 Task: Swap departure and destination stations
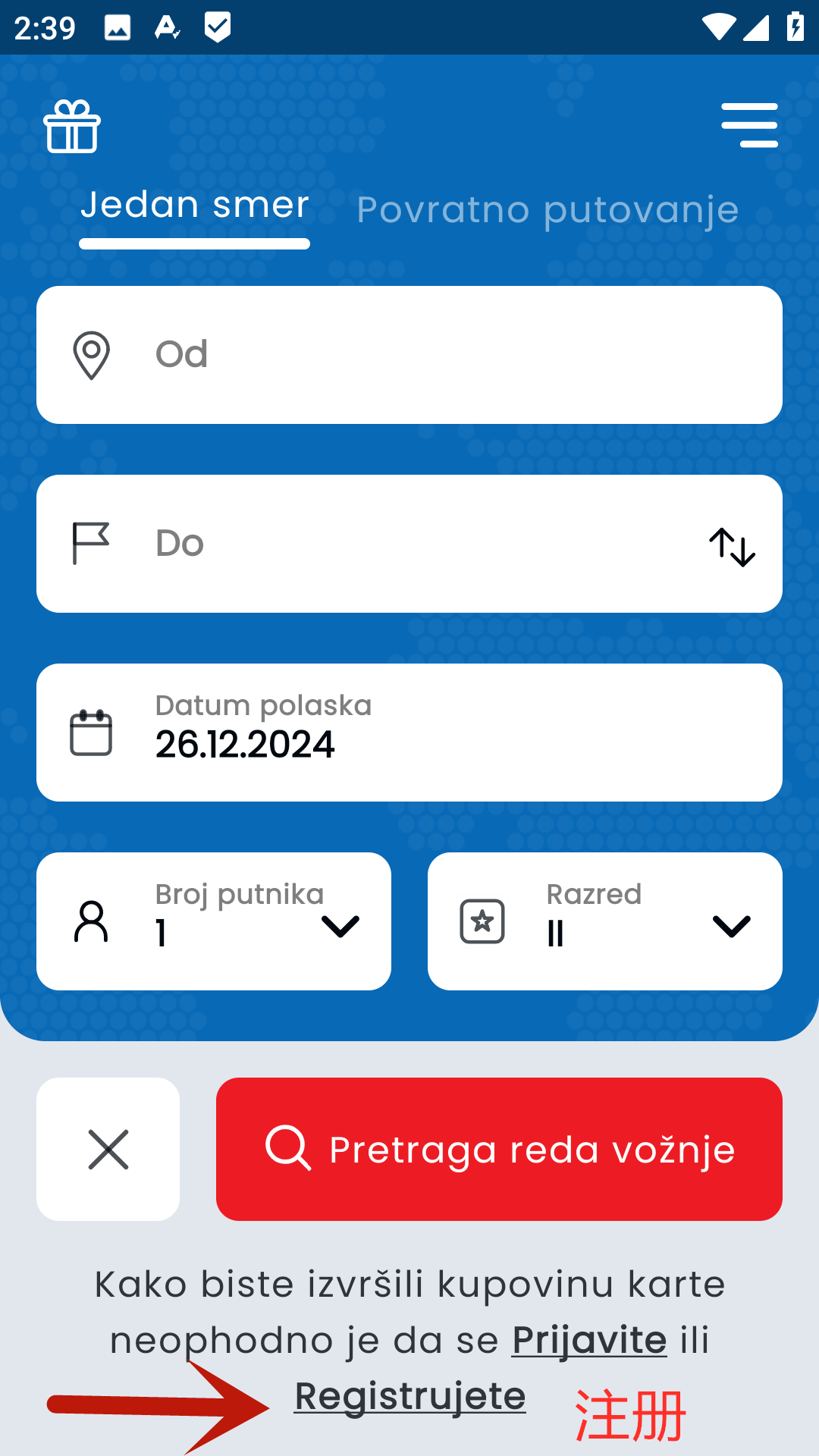tap(732, 547)
